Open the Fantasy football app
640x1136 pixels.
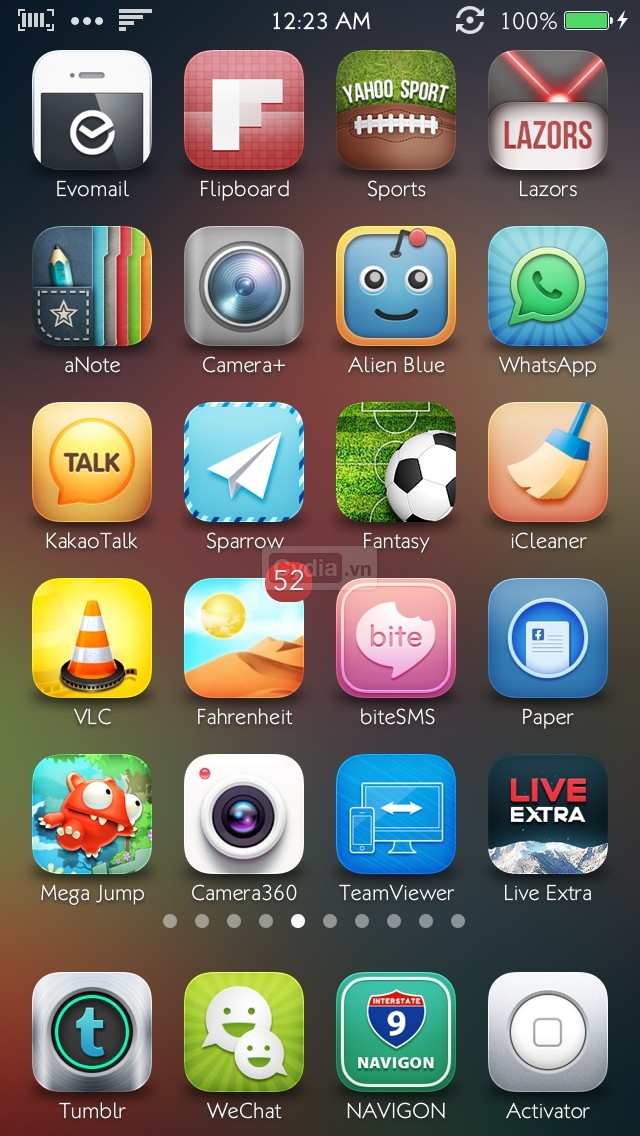coord(396,462)
